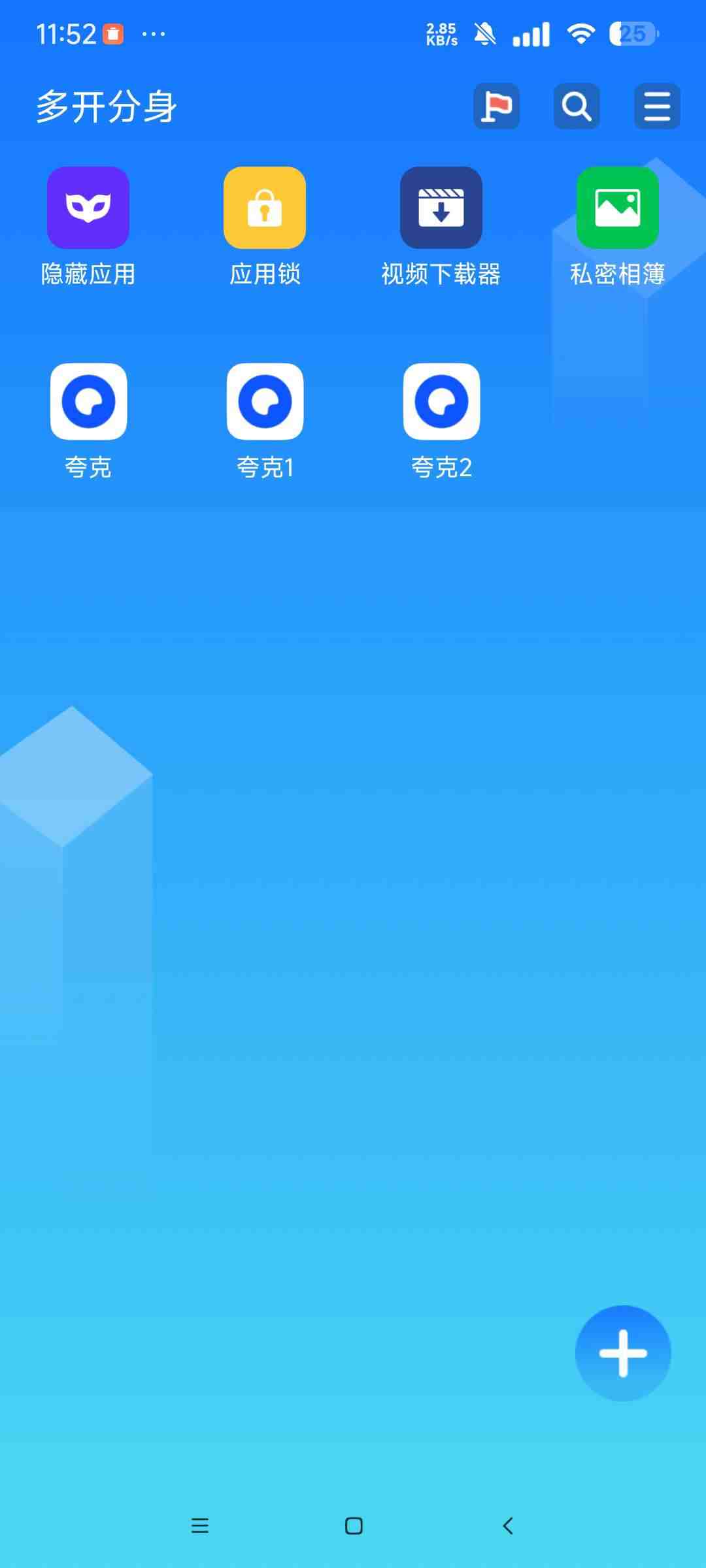Launch the 夸克2 clone
The image size is (706, 1568).
[x=441, y=402]
